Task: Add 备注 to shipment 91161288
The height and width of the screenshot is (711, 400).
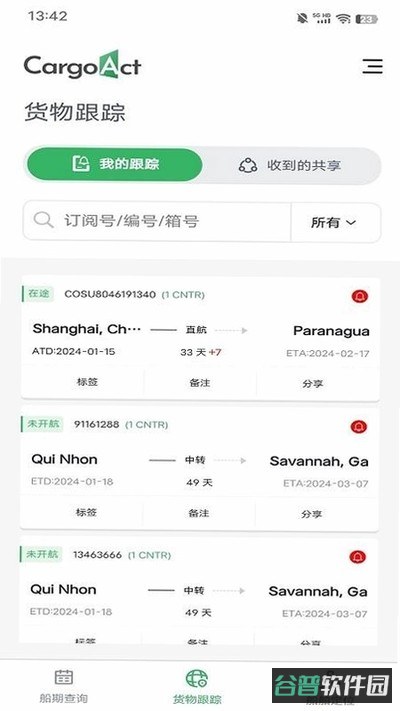Action: 199,513
